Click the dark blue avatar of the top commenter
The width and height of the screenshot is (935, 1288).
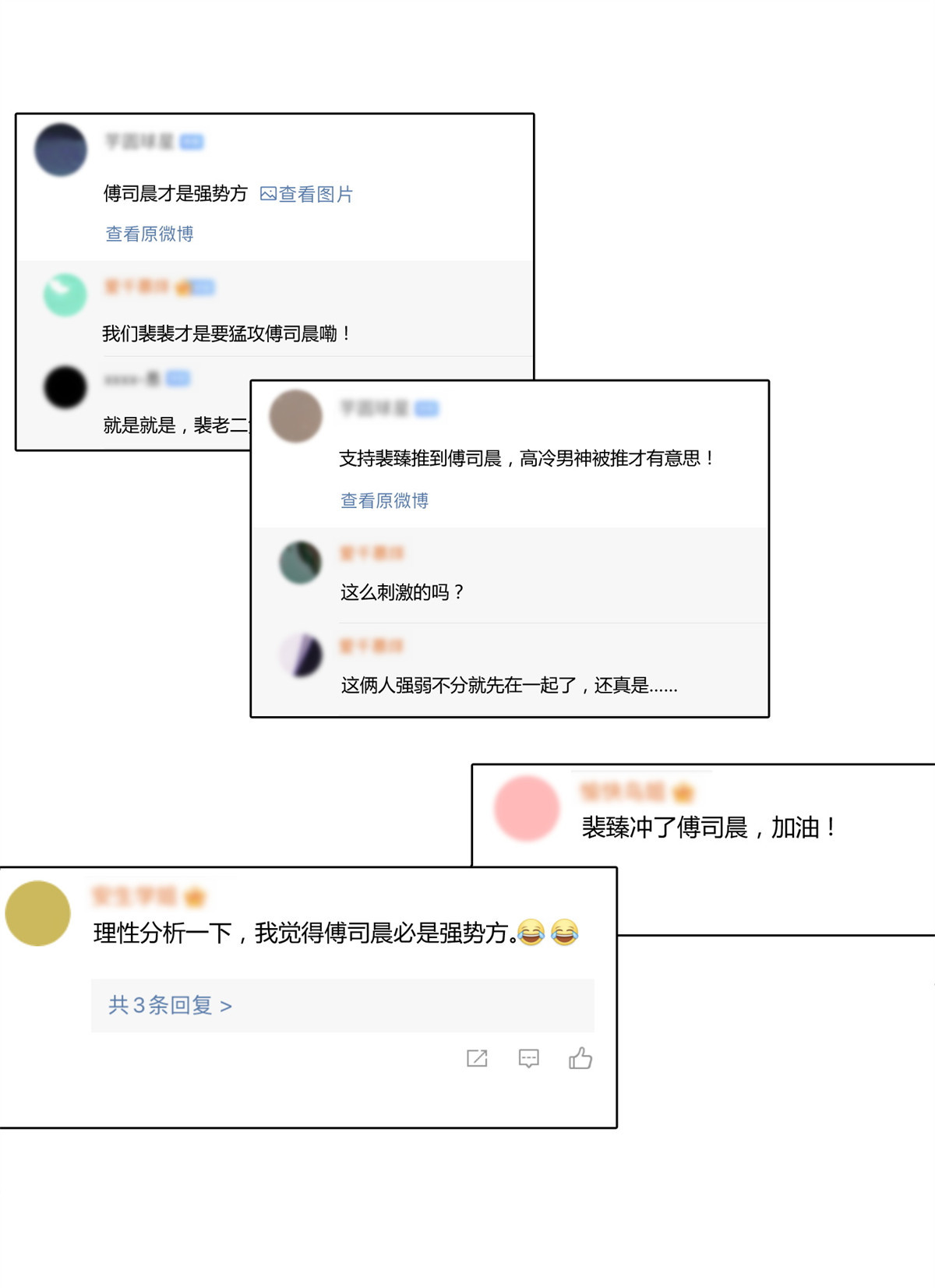coord(59,150)
